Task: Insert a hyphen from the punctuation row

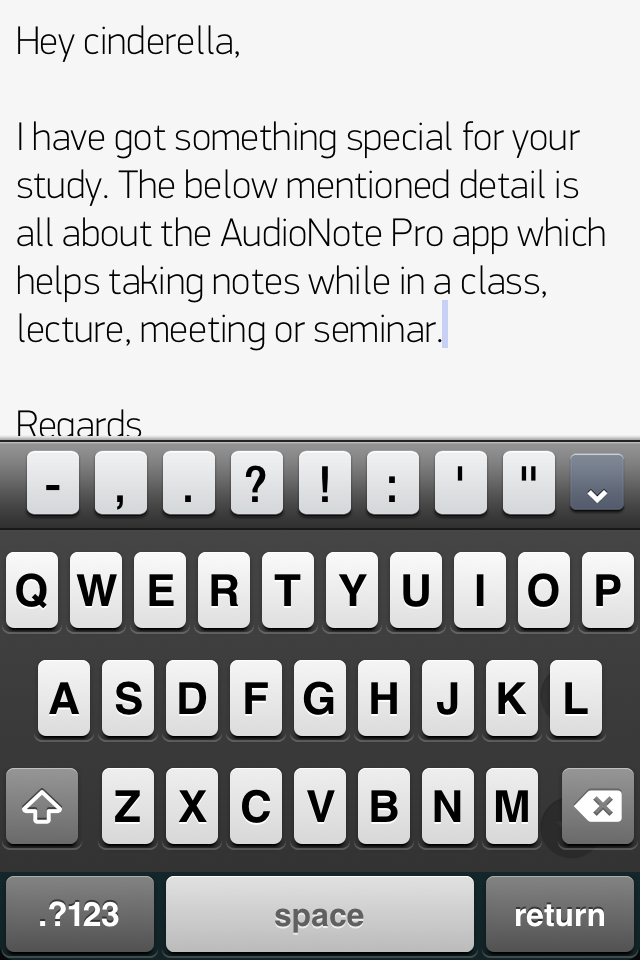Action: point(53,485)
